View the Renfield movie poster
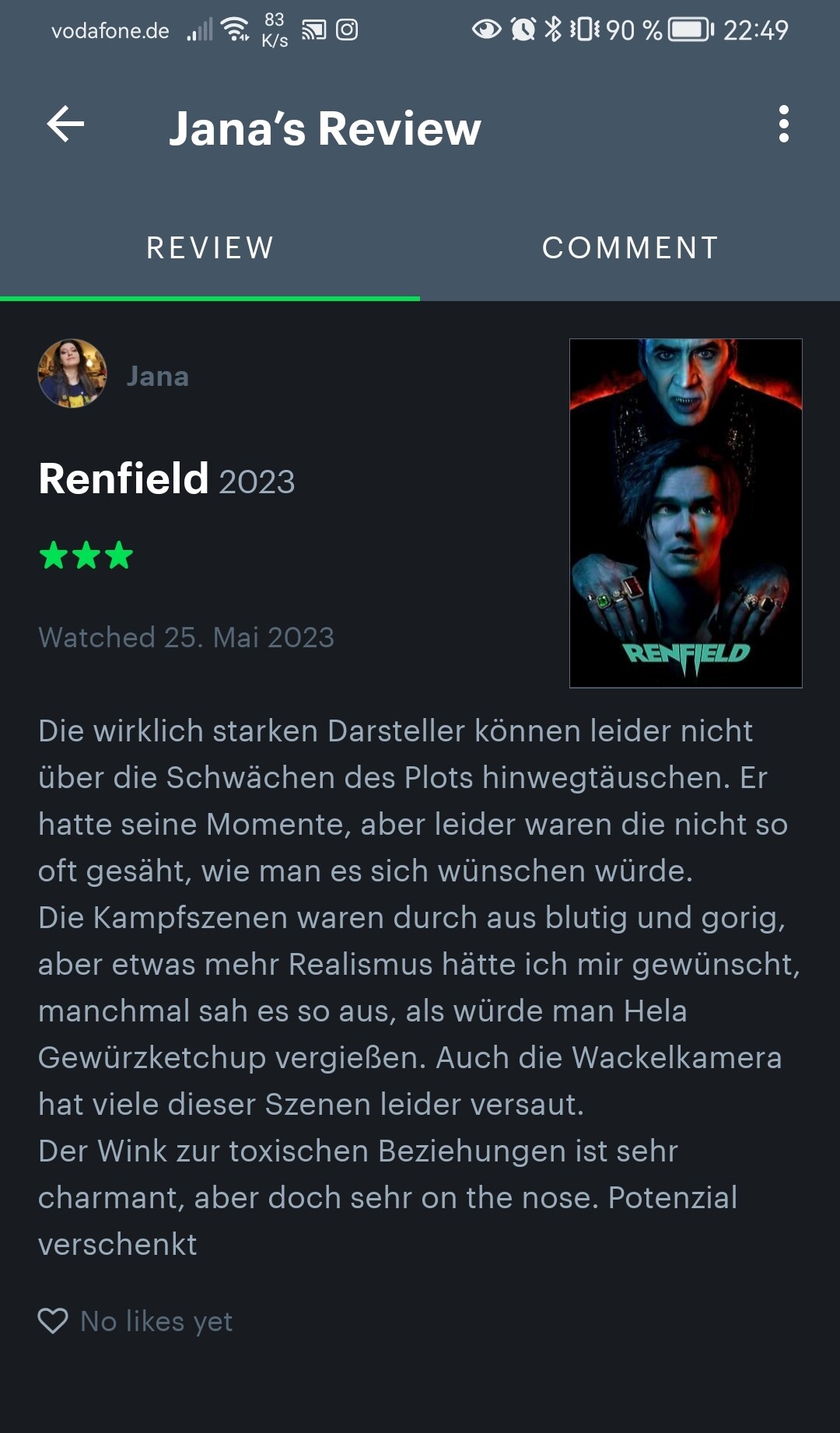 [x=685, y=513]
